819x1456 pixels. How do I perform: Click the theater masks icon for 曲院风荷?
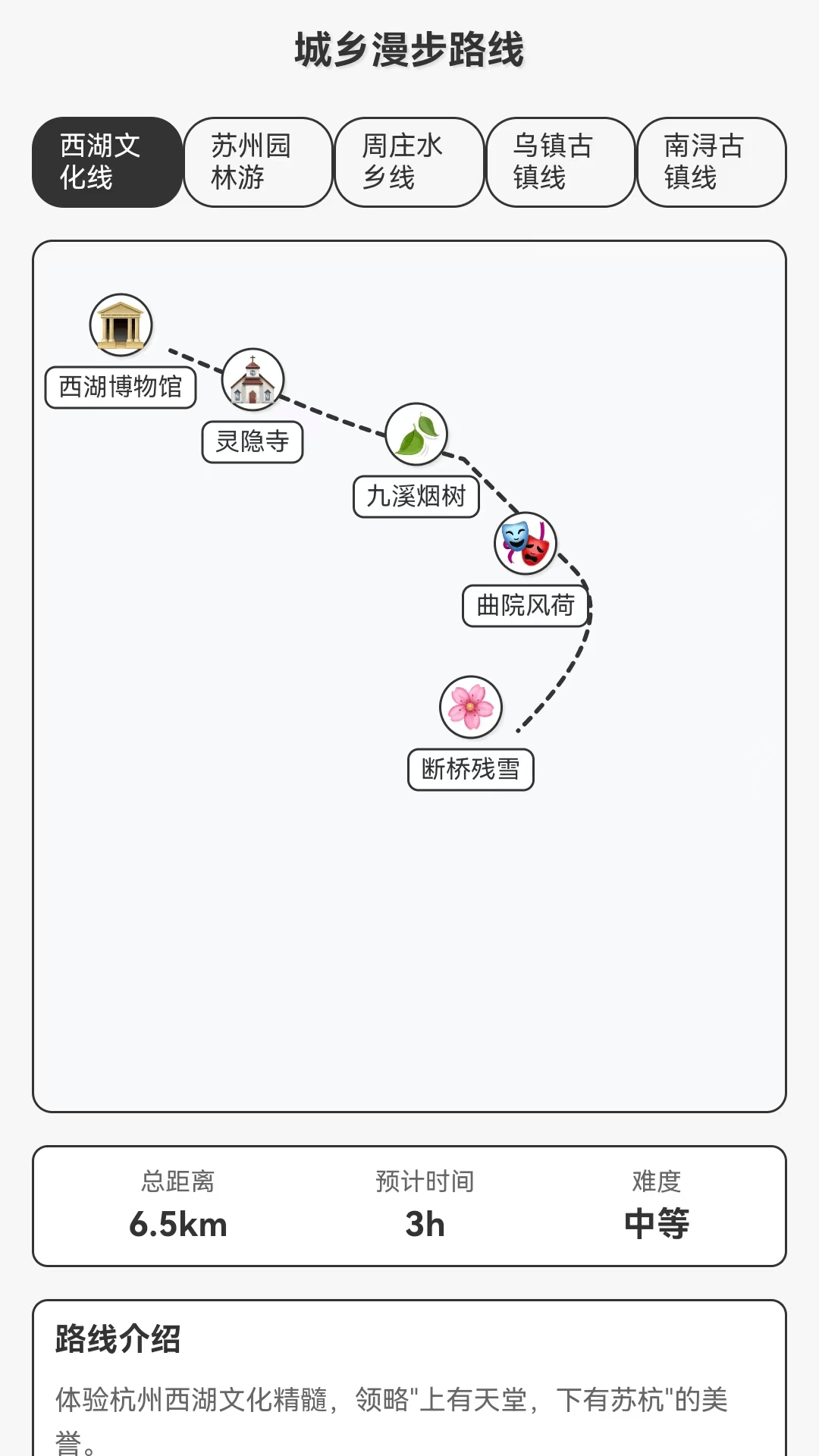526,542
